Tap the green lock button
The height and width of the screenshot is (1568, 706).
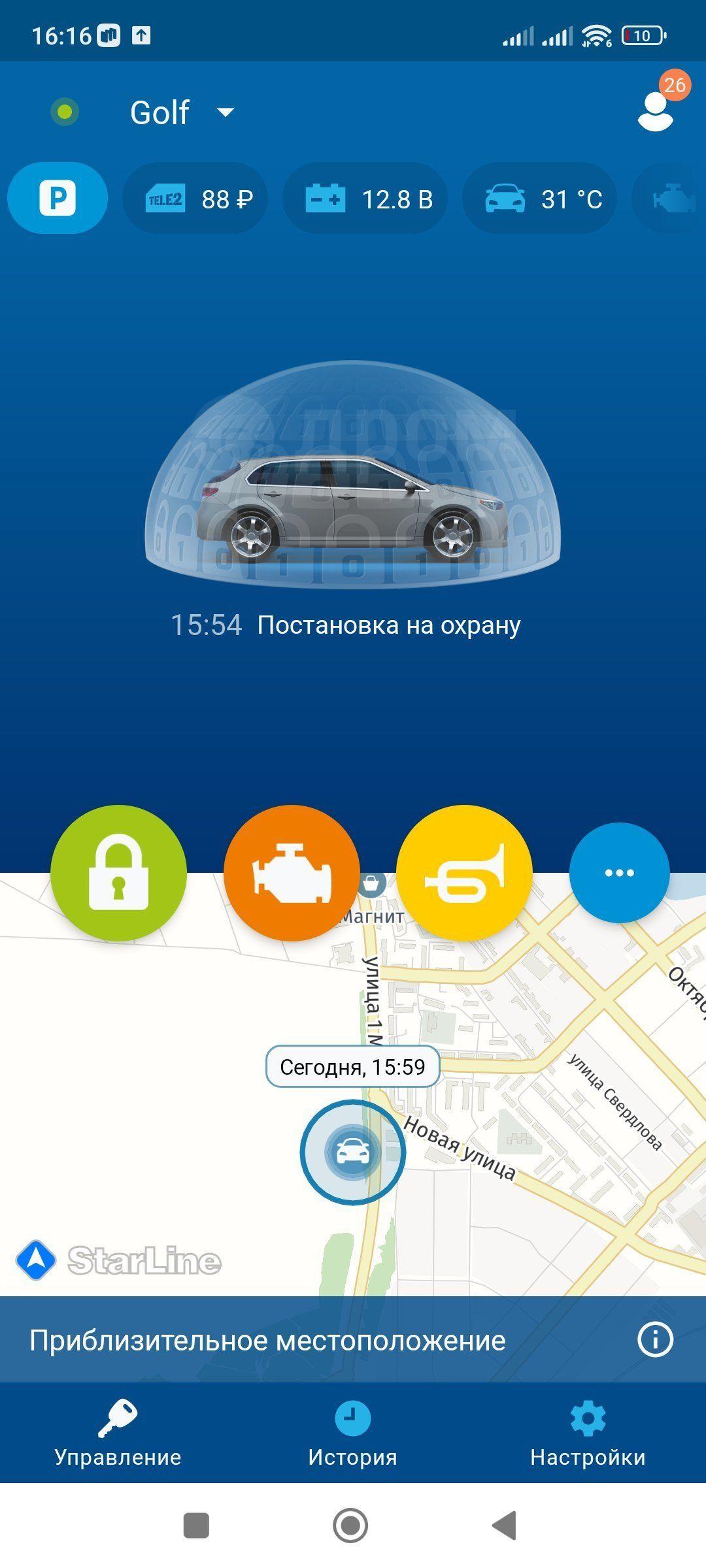118,873
